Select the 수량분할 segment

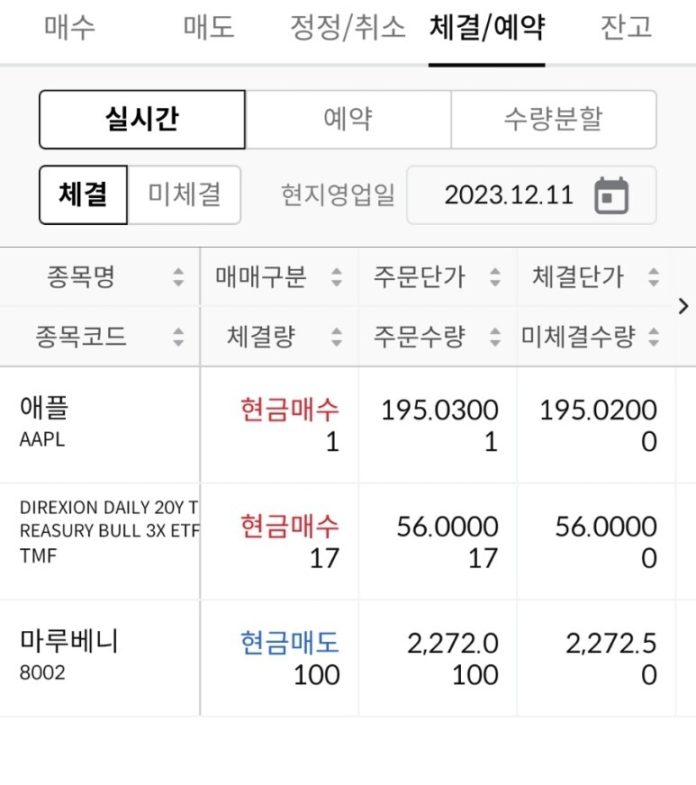tap(553, 119)
